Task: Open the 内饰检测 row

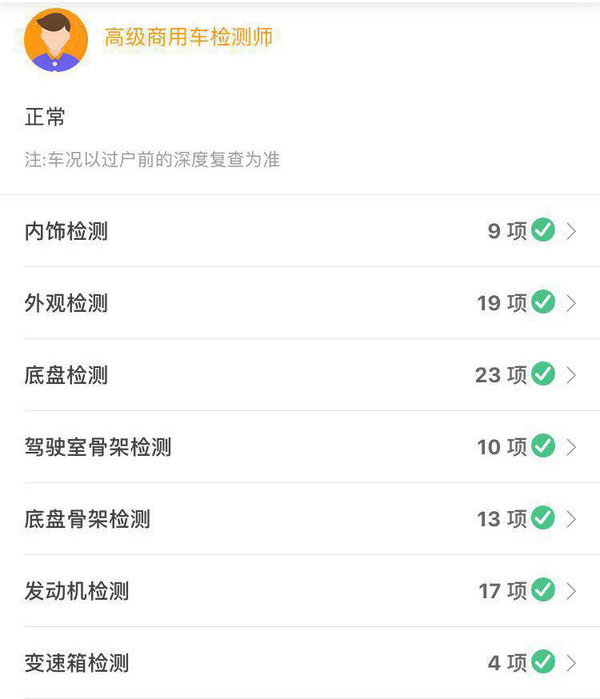Action: tap(300, 231)
